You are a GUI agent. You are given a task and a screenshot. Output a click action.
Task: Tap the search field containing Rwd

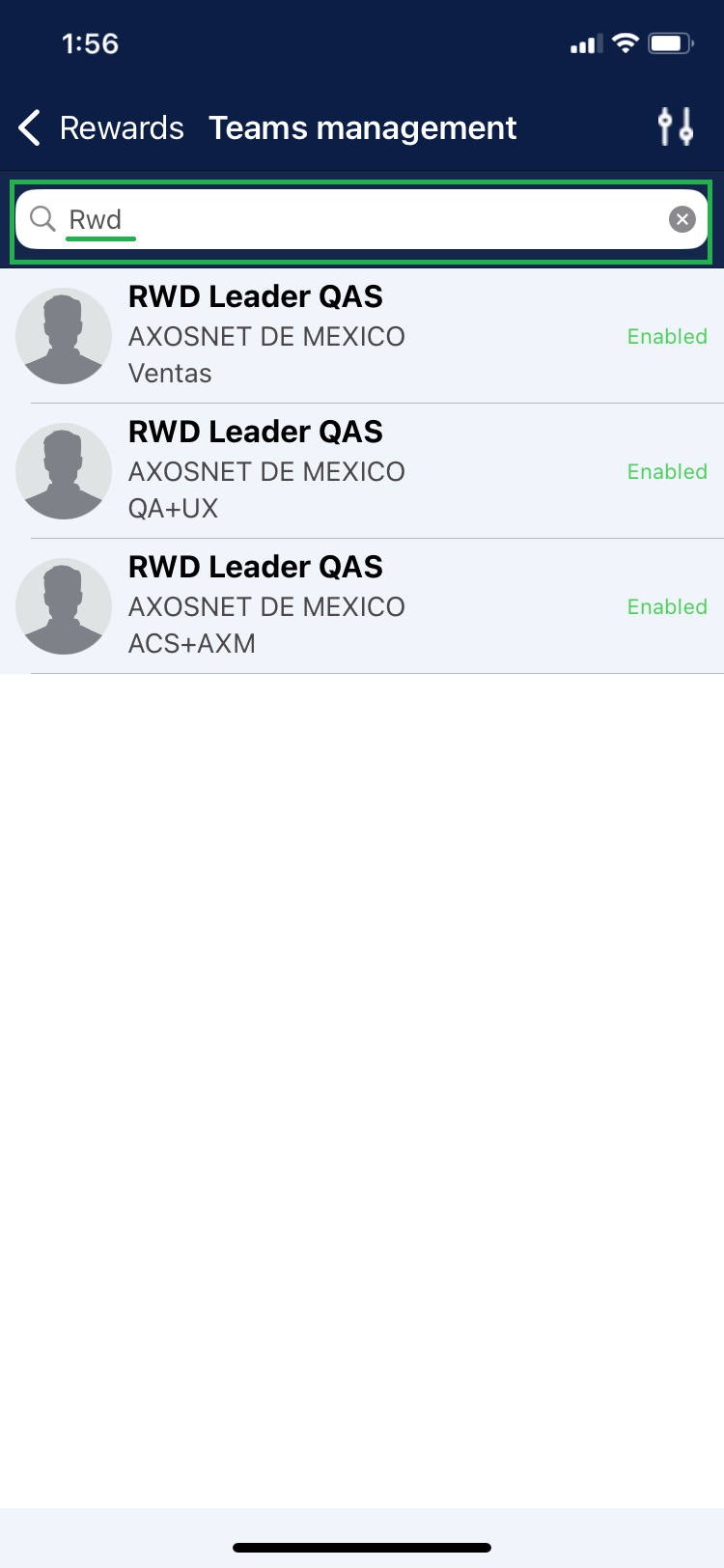point(357,220)
